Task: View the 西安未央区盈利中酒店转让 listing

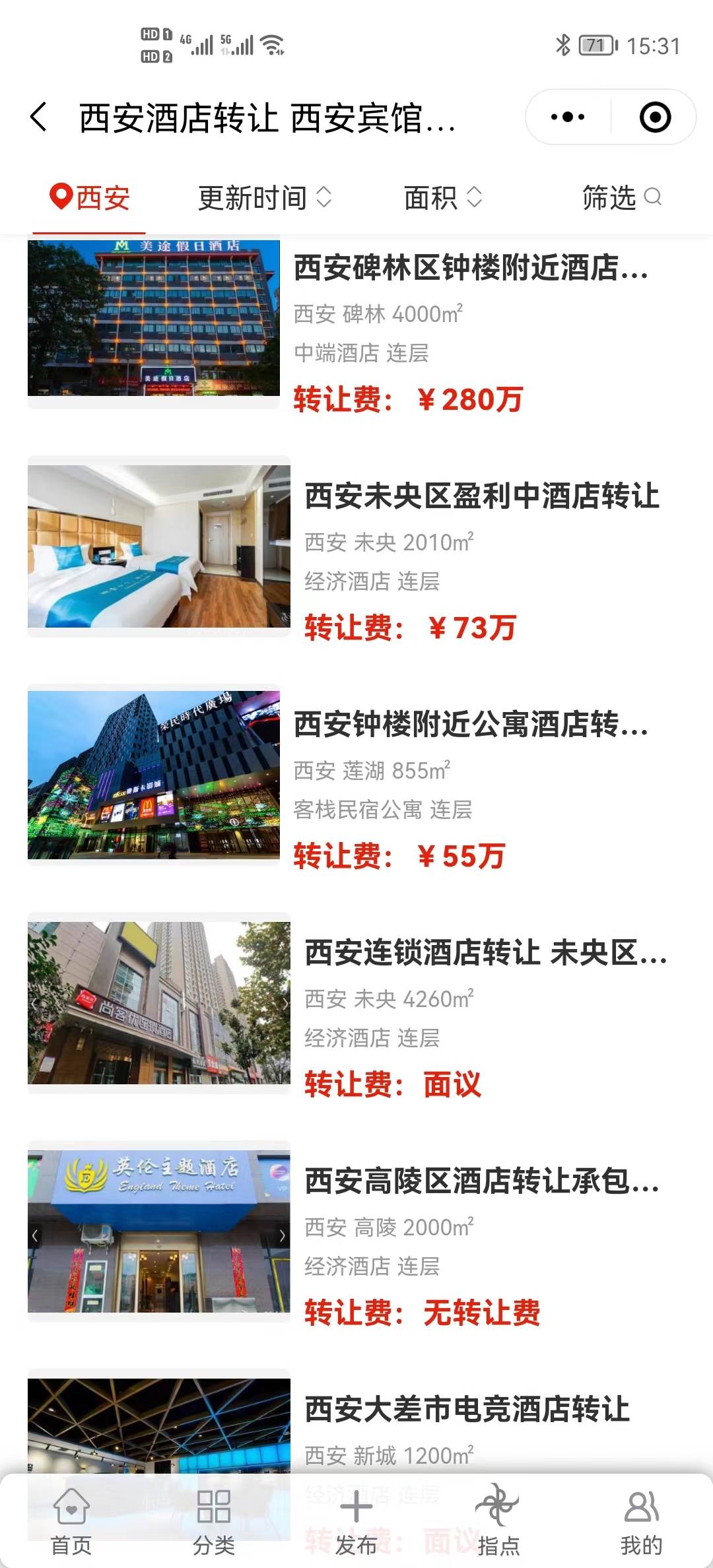Action: (x=482, y=496)
